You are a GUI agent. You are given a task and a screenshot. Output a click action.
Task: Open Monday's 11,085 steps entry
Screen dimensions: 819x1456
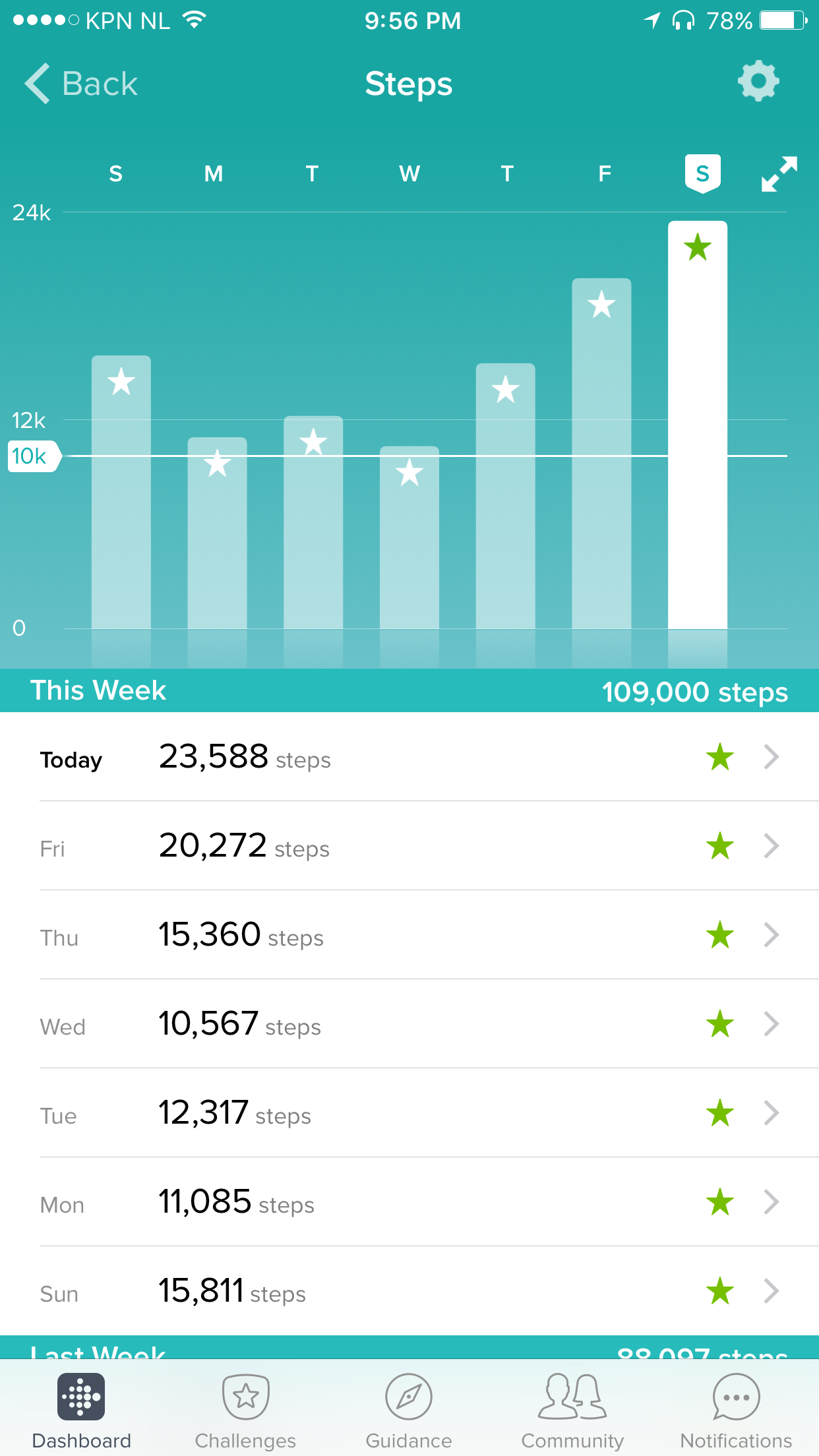[x=409, y=1202]
